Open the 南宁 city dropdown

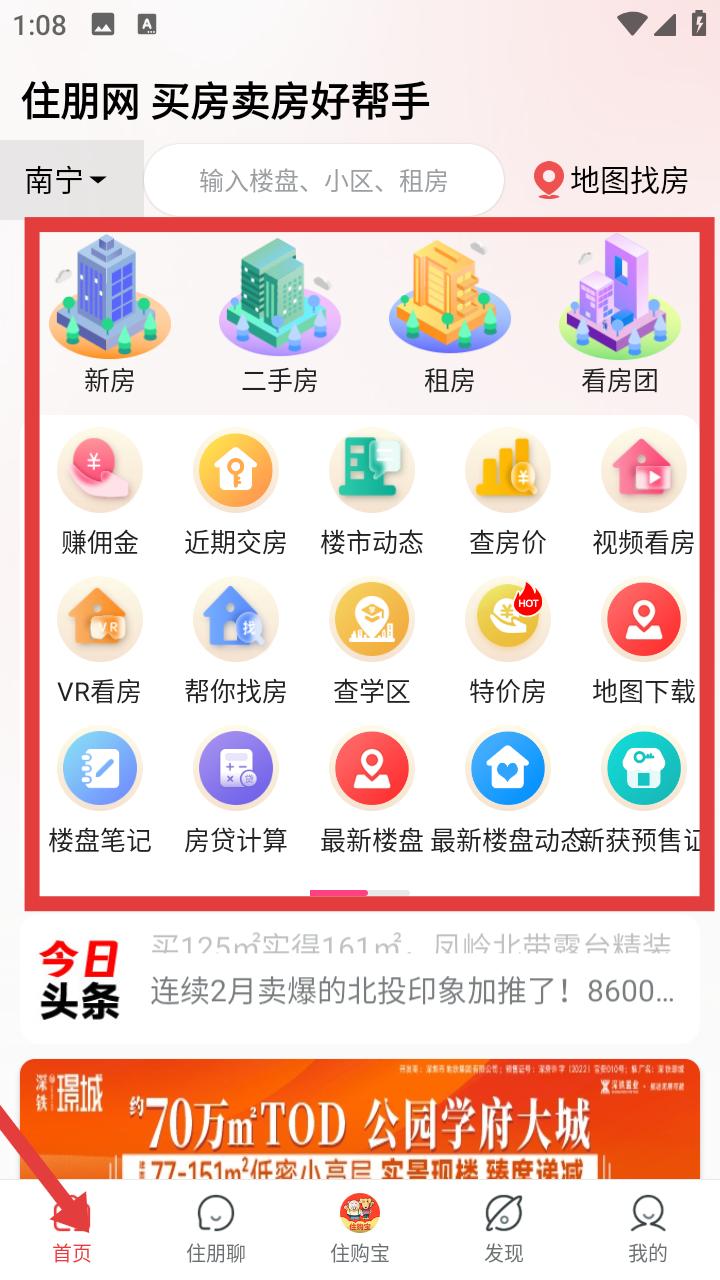68,180
